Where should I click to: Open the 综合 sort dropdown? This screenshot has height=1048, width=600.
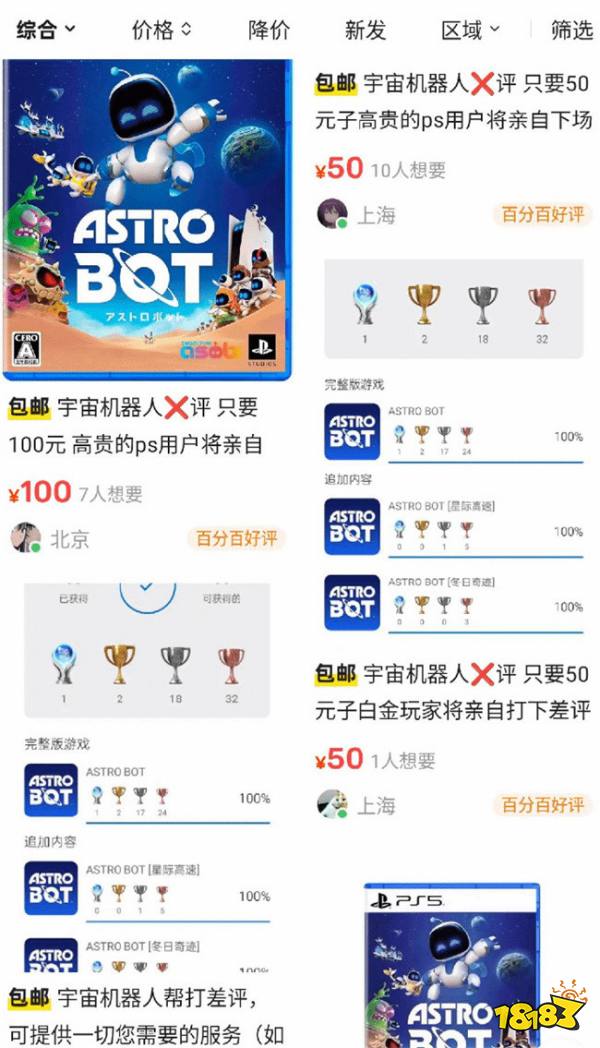tap(45, 30)
